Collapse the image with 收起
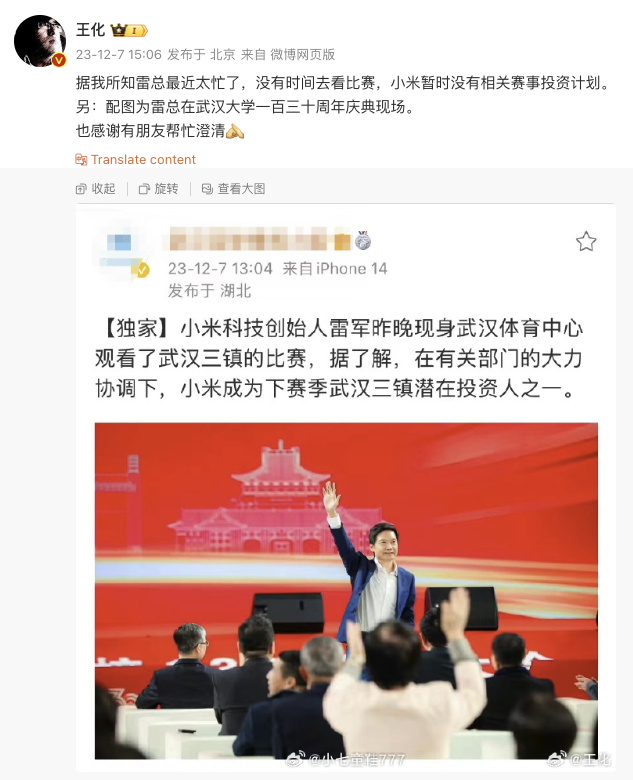This screenshot has height=780, width=633. [x=96, y=189]
